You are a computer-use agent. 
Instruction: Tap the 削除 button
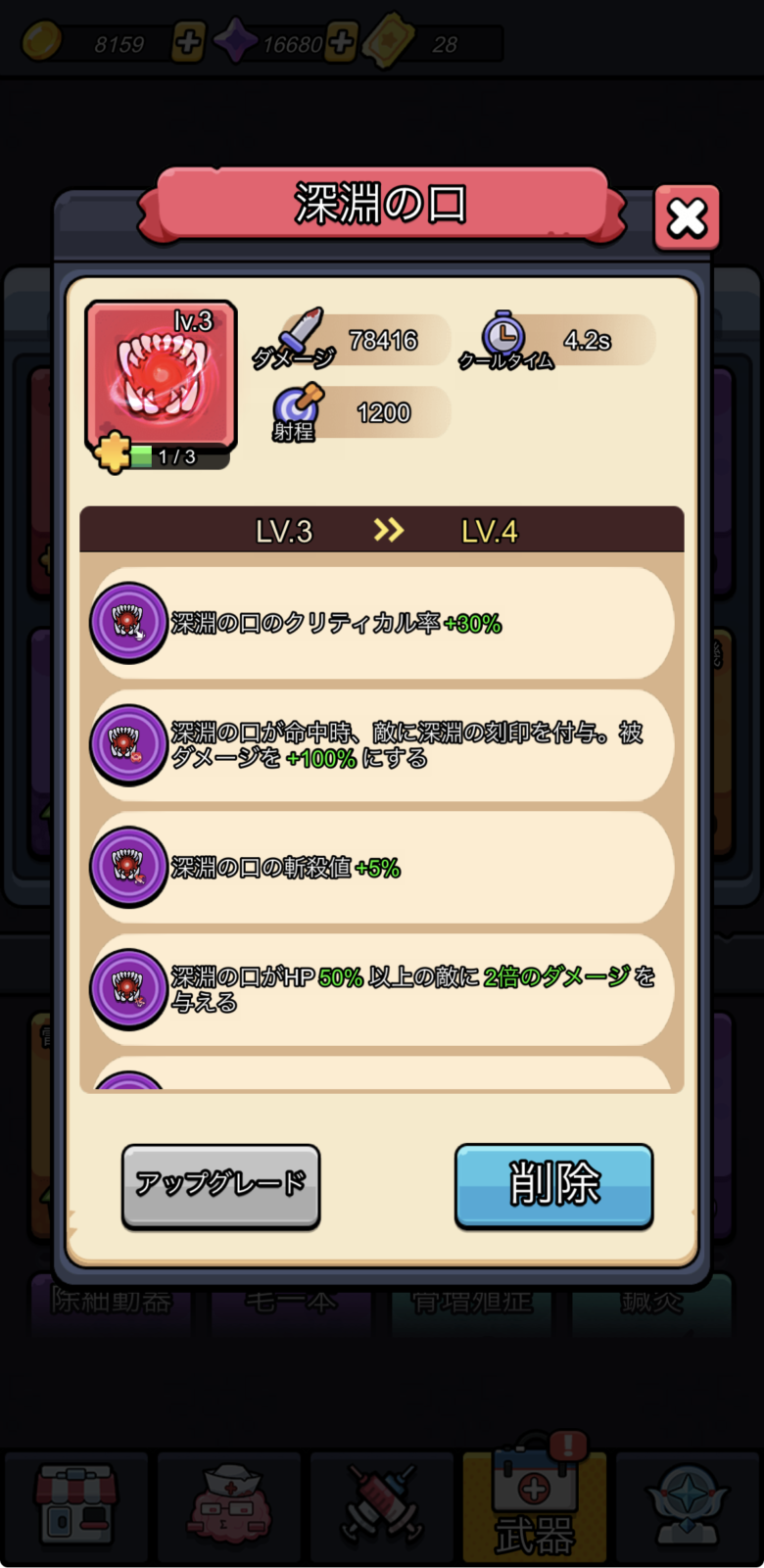tap(553, 1184)
